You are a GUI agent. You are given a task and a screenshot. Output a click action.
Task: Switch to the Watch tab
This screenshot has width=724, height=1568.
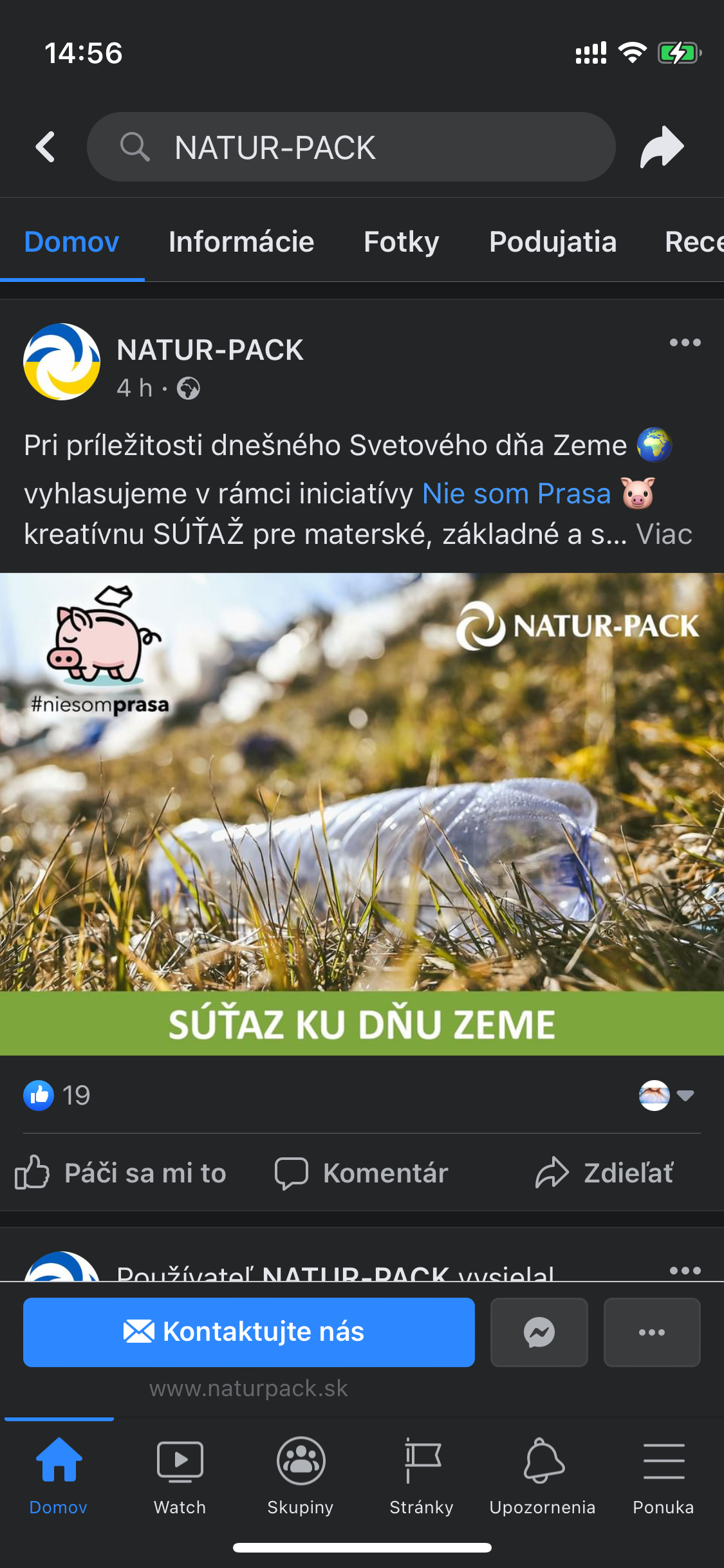(x=180, y=1474)
